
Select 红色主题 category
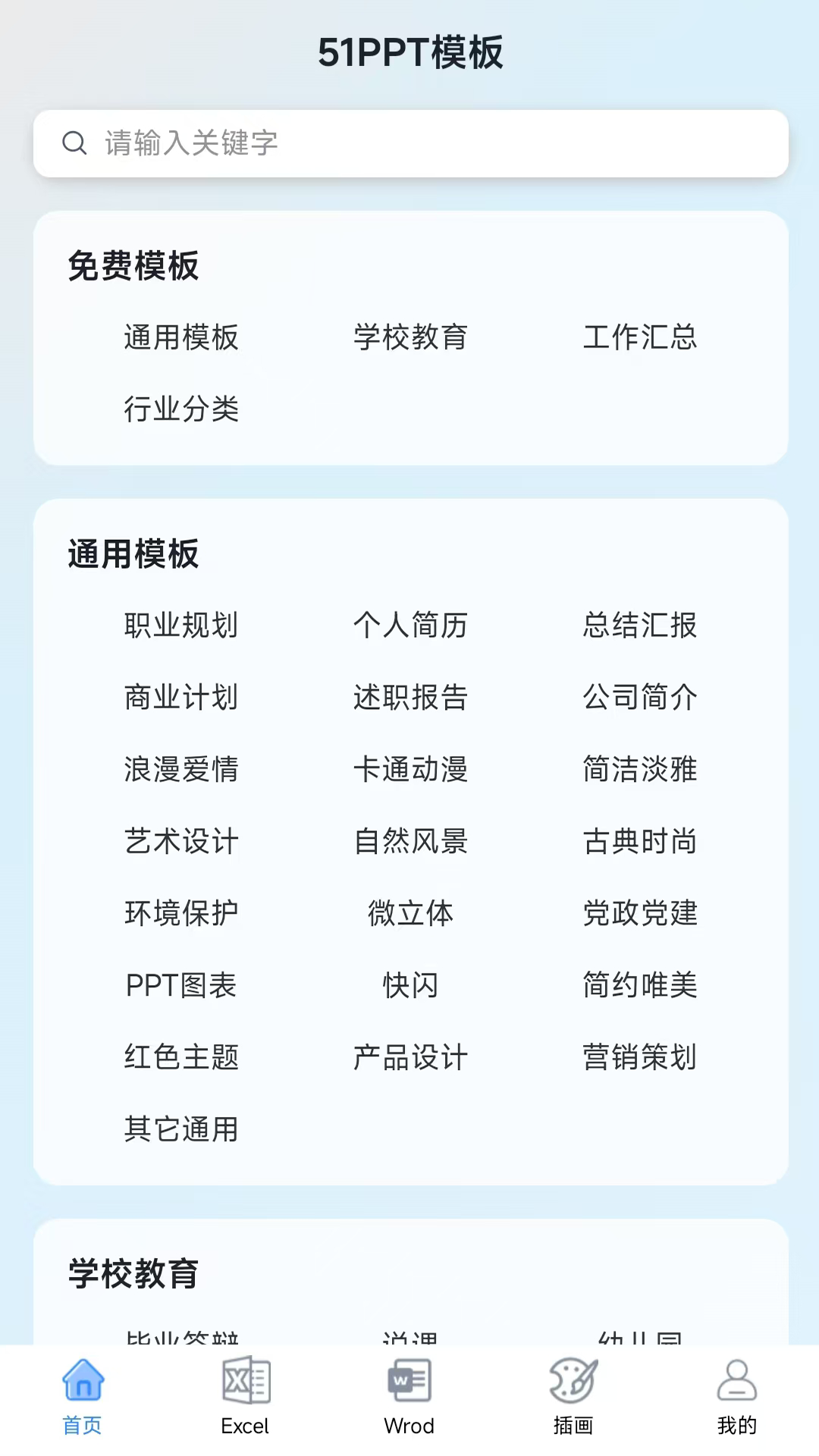[x=180, y=1056]
